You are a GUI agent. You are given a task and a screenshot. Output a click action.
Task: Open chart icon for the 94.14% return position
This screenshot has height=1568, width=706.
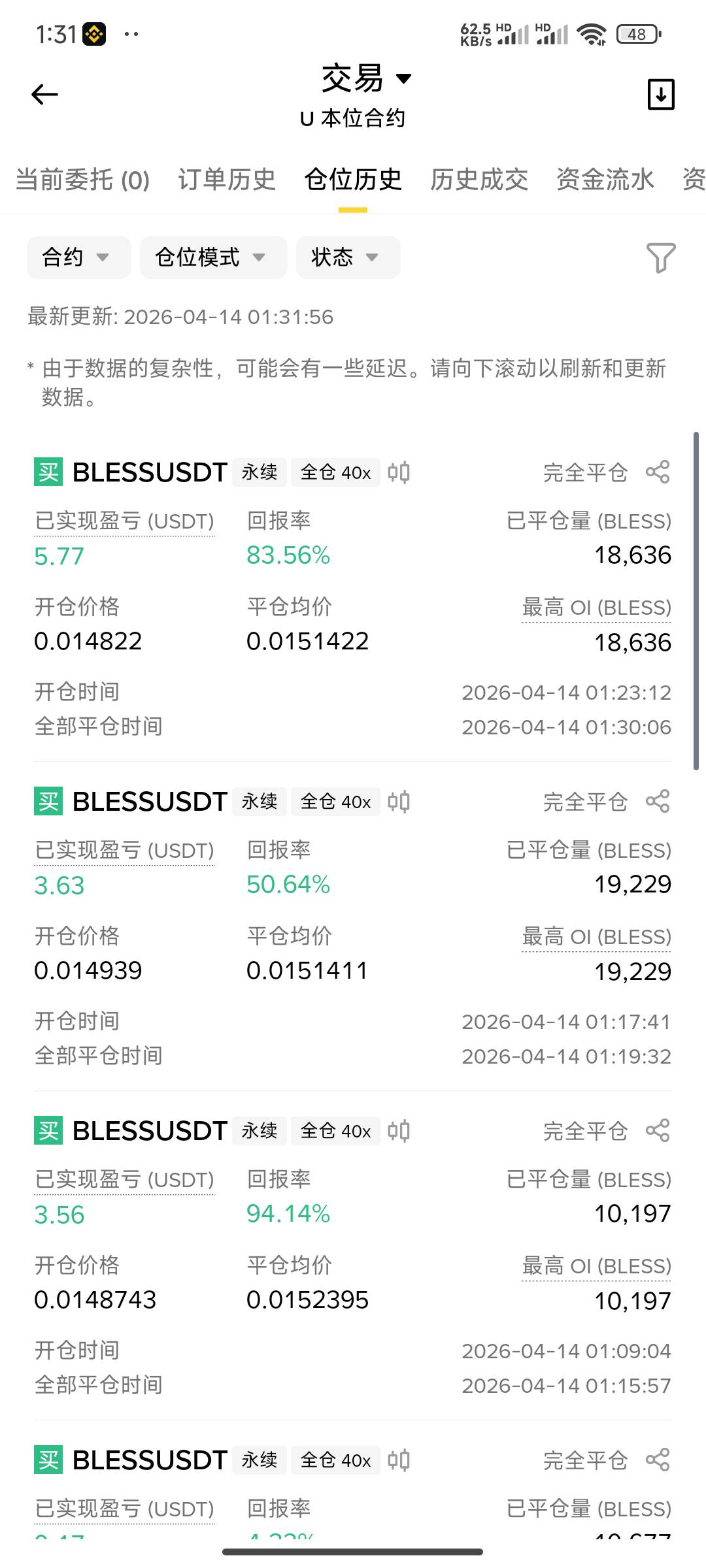point(399,1130)
